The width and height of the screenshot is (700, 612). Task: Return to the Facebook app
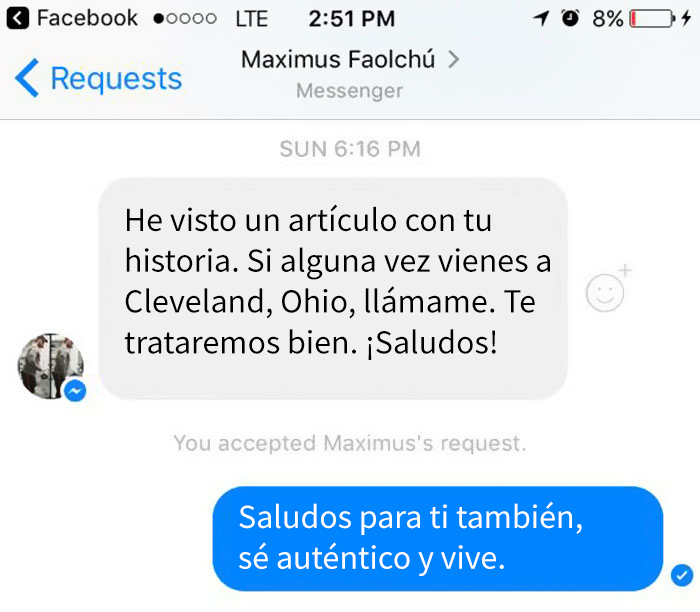pos(73,18)
